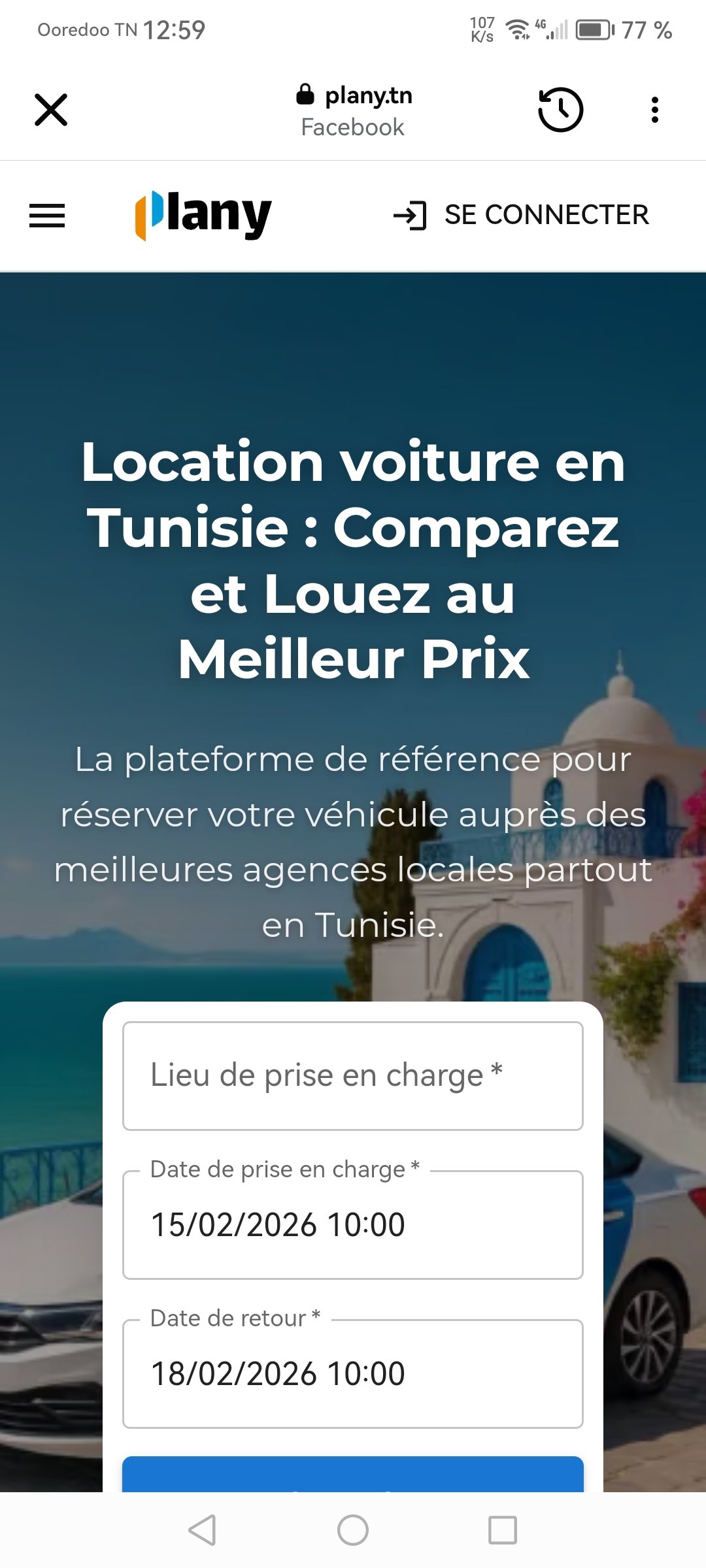Tap SE CONNECTER to log in

[x=521, y=215]
